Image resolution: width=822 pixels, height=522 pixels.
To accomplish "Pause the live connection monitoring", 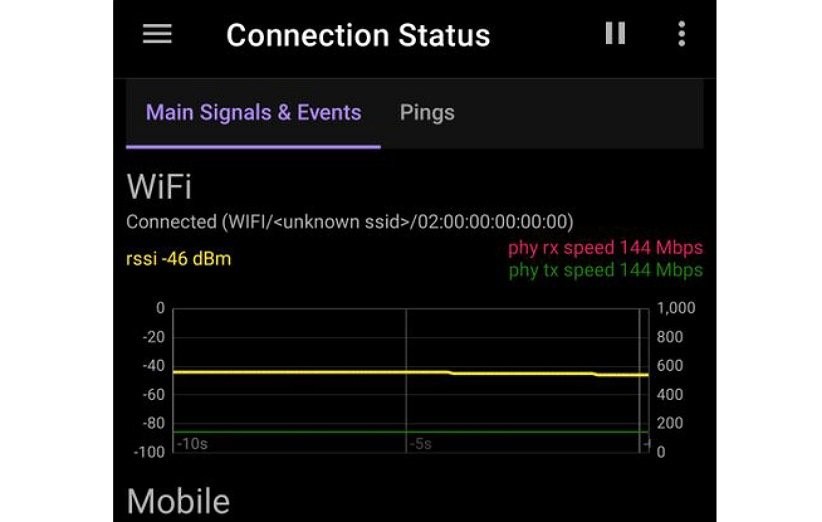I will point(615,35).
